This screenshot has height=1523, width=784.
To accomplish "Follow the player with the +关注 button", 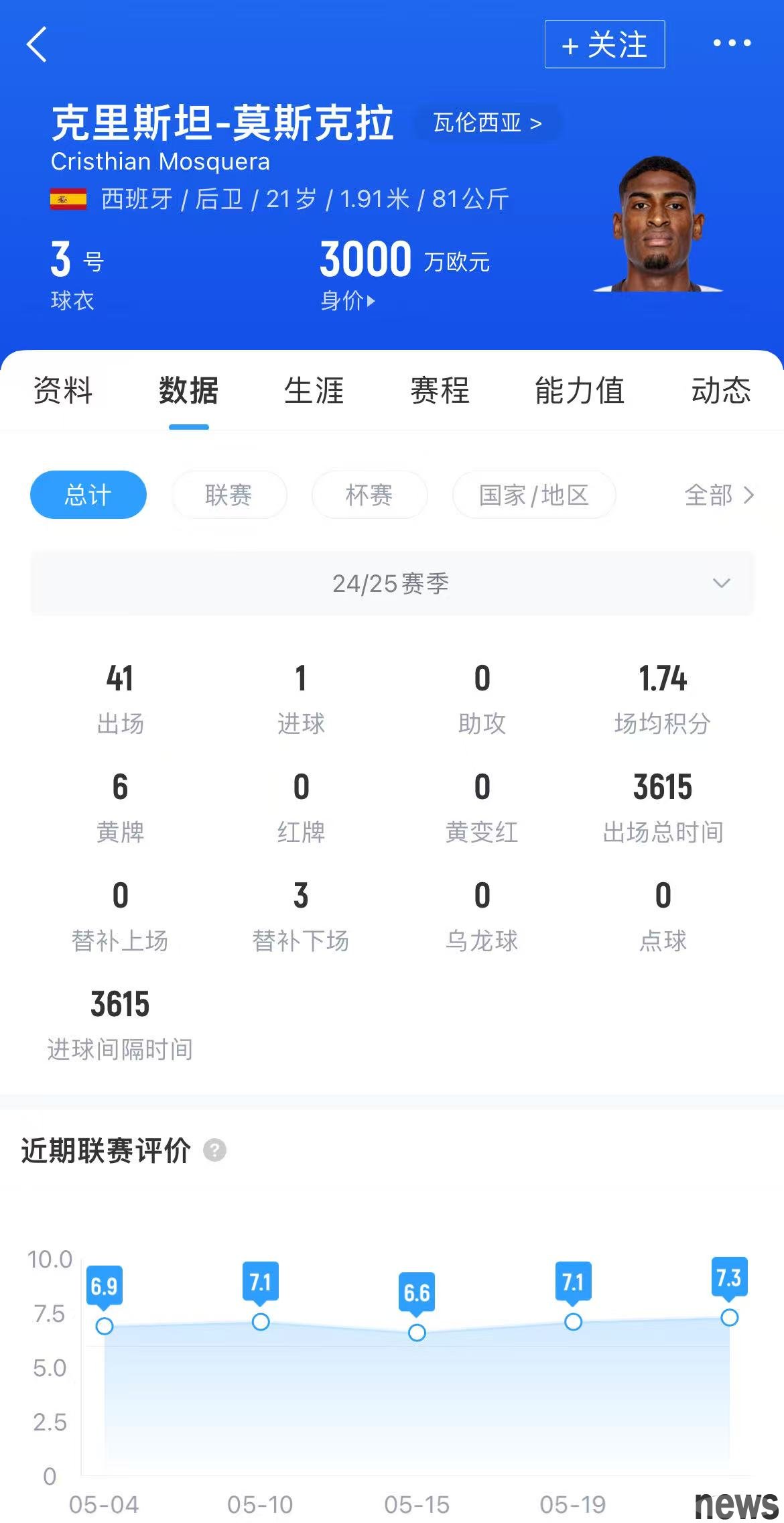I will coord(604,45).
